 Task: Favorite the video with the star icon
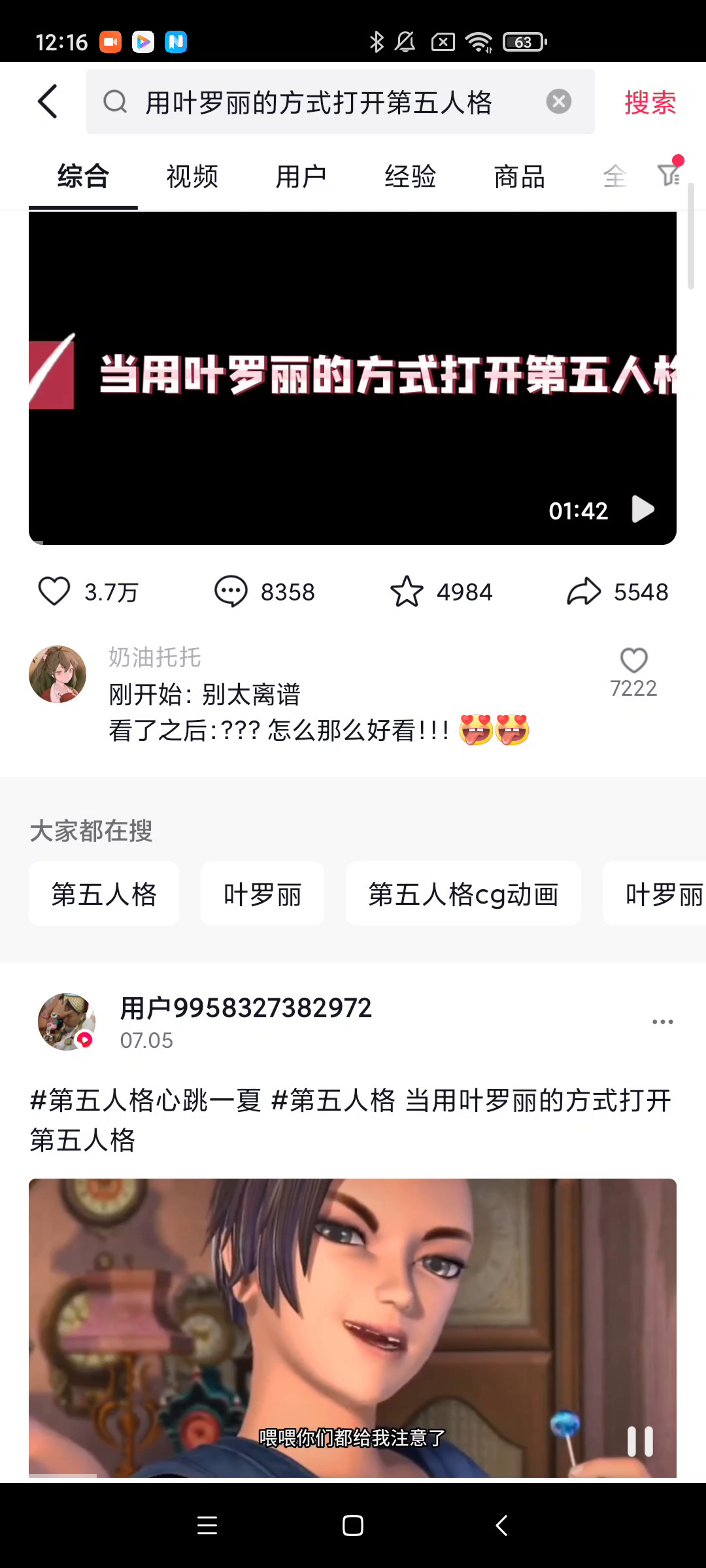click(407, 592)
